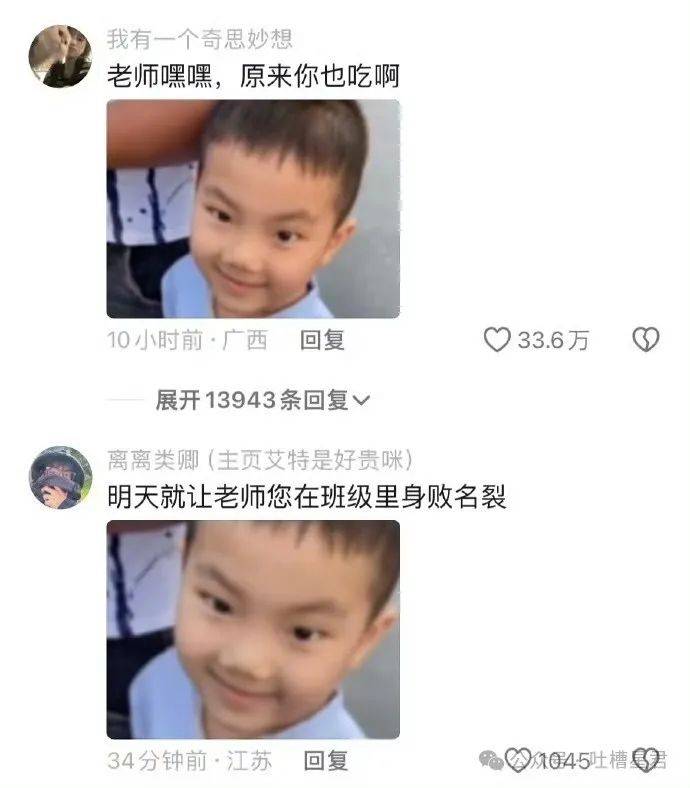
Task: Open the username 我有一个奇思妙想
Action: coord(200,39)
